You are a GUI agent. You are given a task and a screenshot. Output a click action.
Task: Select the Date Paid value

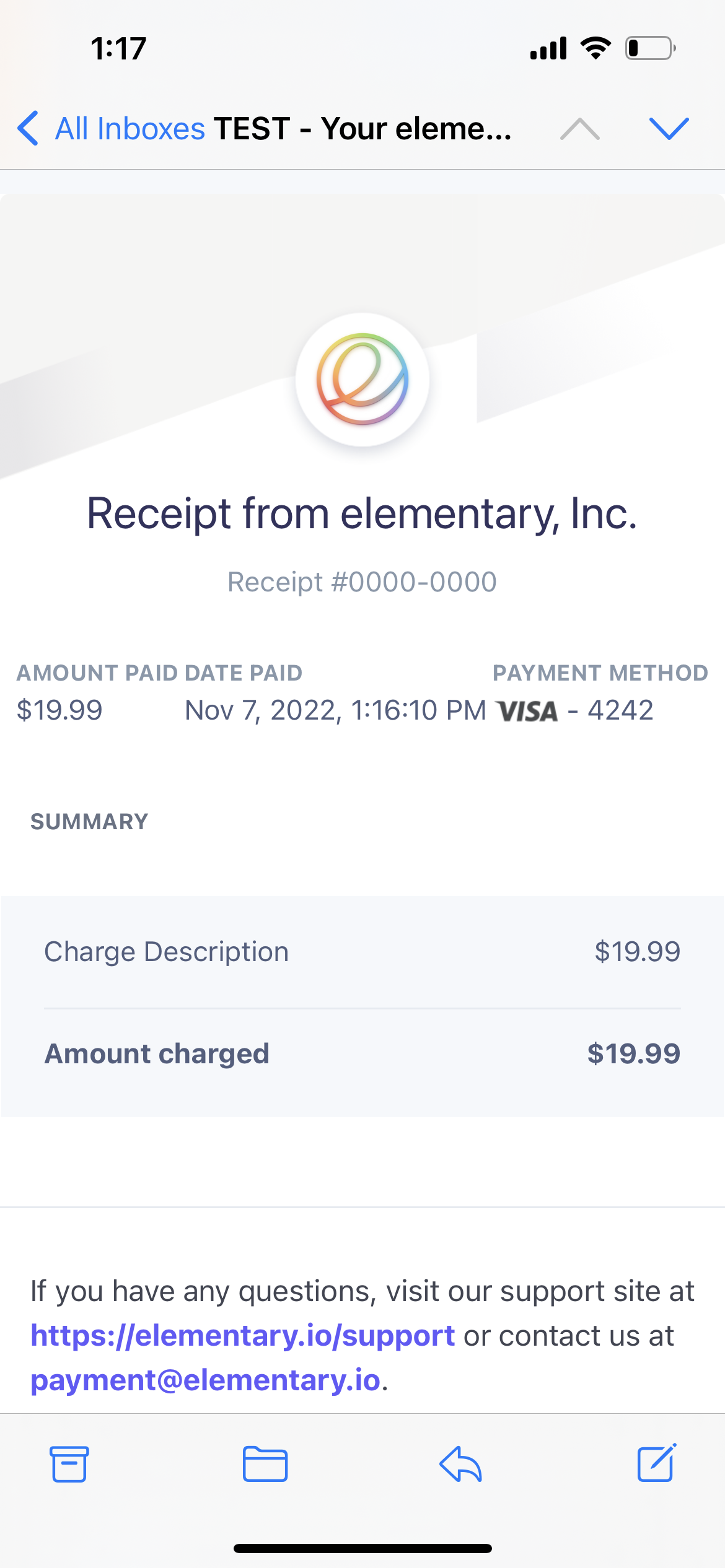[x=336, y=711]
